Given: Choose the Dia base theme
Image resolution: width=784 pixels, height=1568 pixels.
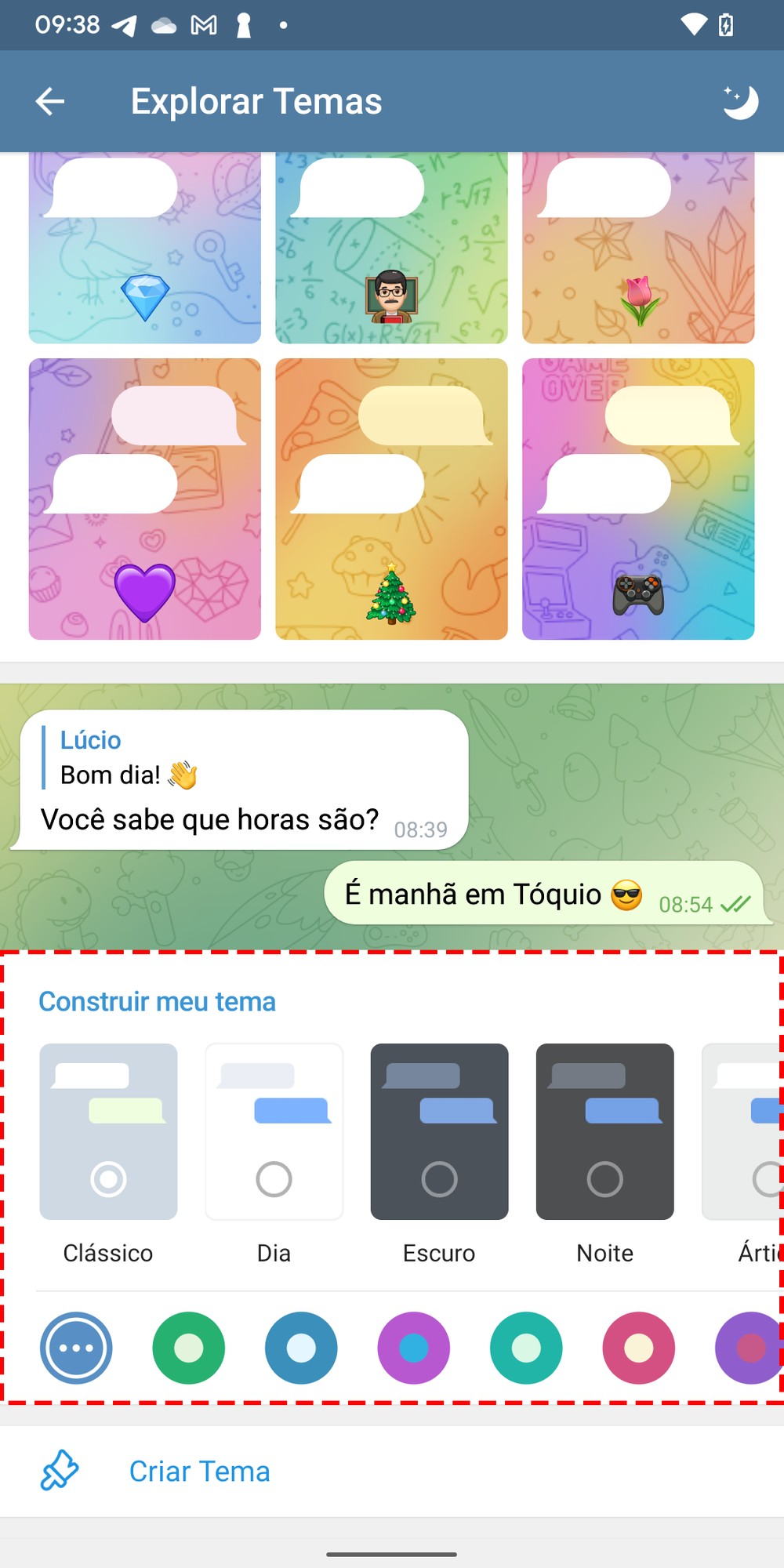Looking at the screenshot, I should [274, 1131].
